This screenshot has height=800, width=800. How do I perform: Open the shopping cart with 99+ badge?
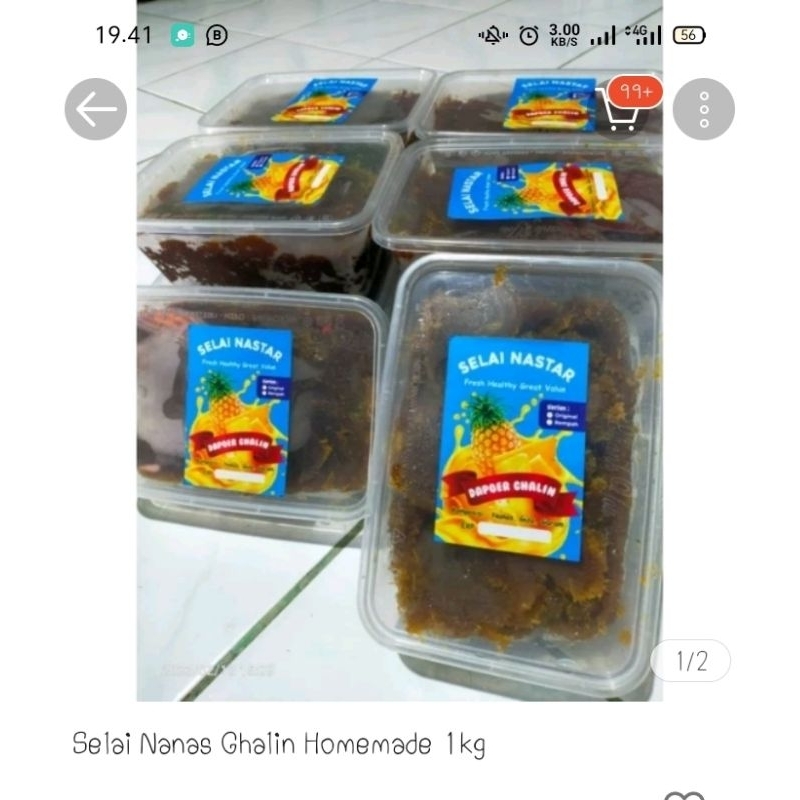coord(621,109)
